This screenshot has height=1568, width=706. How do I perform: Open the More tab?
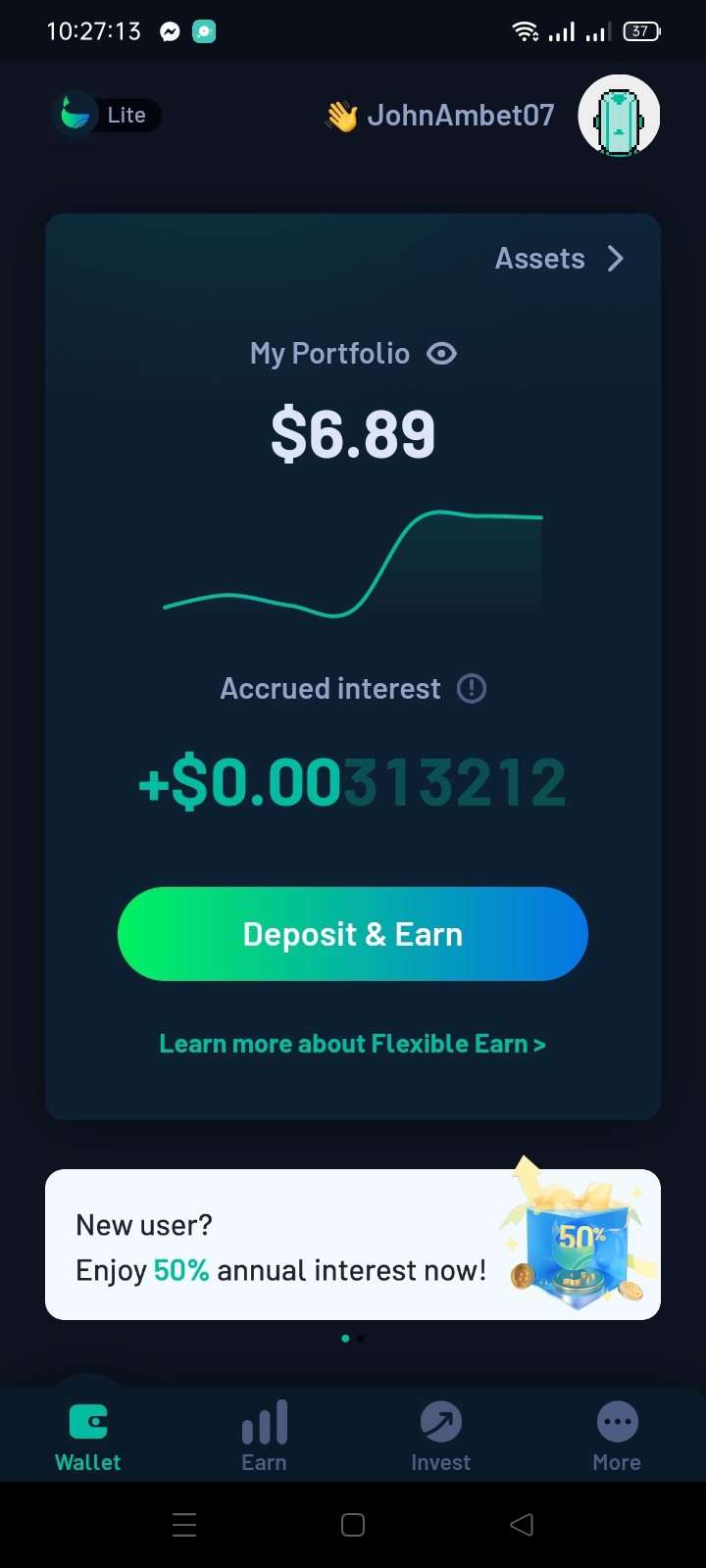(617, 1436)
